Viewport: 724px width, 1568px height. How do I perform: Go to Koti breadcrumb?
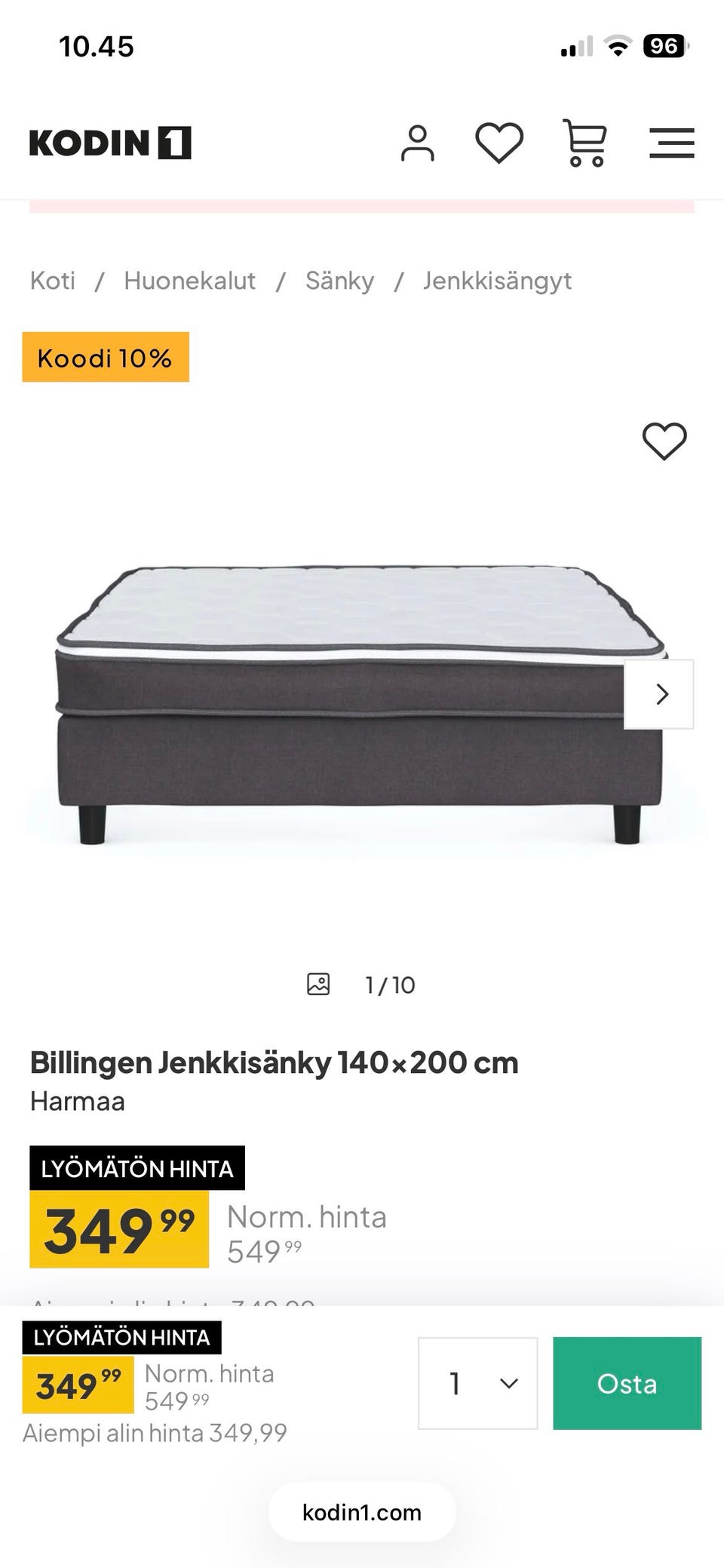point(53,281)
